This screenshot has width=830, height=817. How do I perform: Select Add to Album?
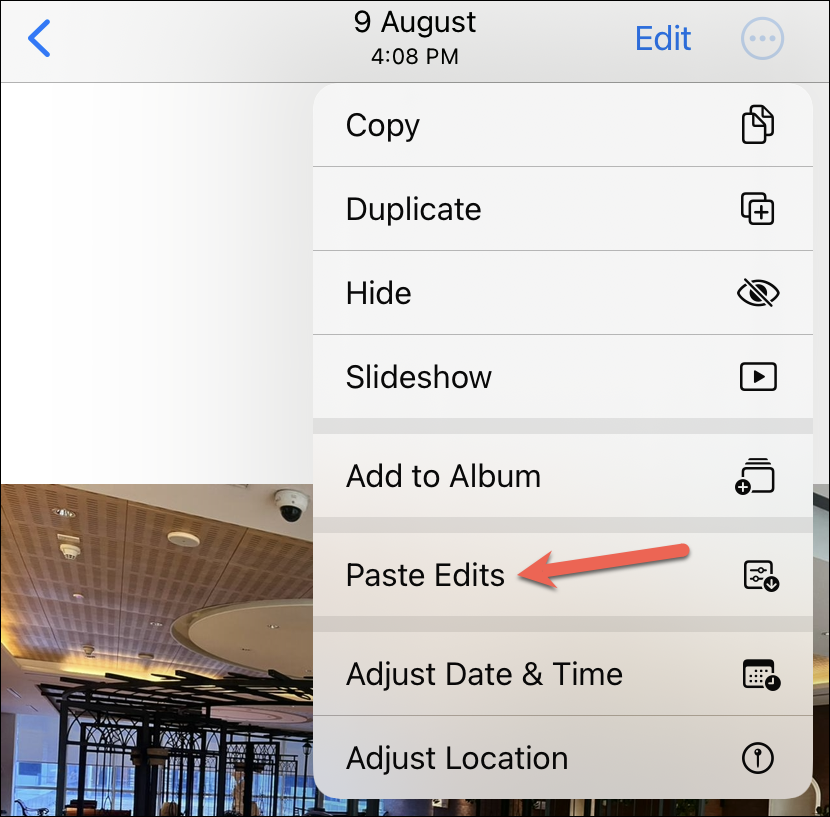(562, 476)
